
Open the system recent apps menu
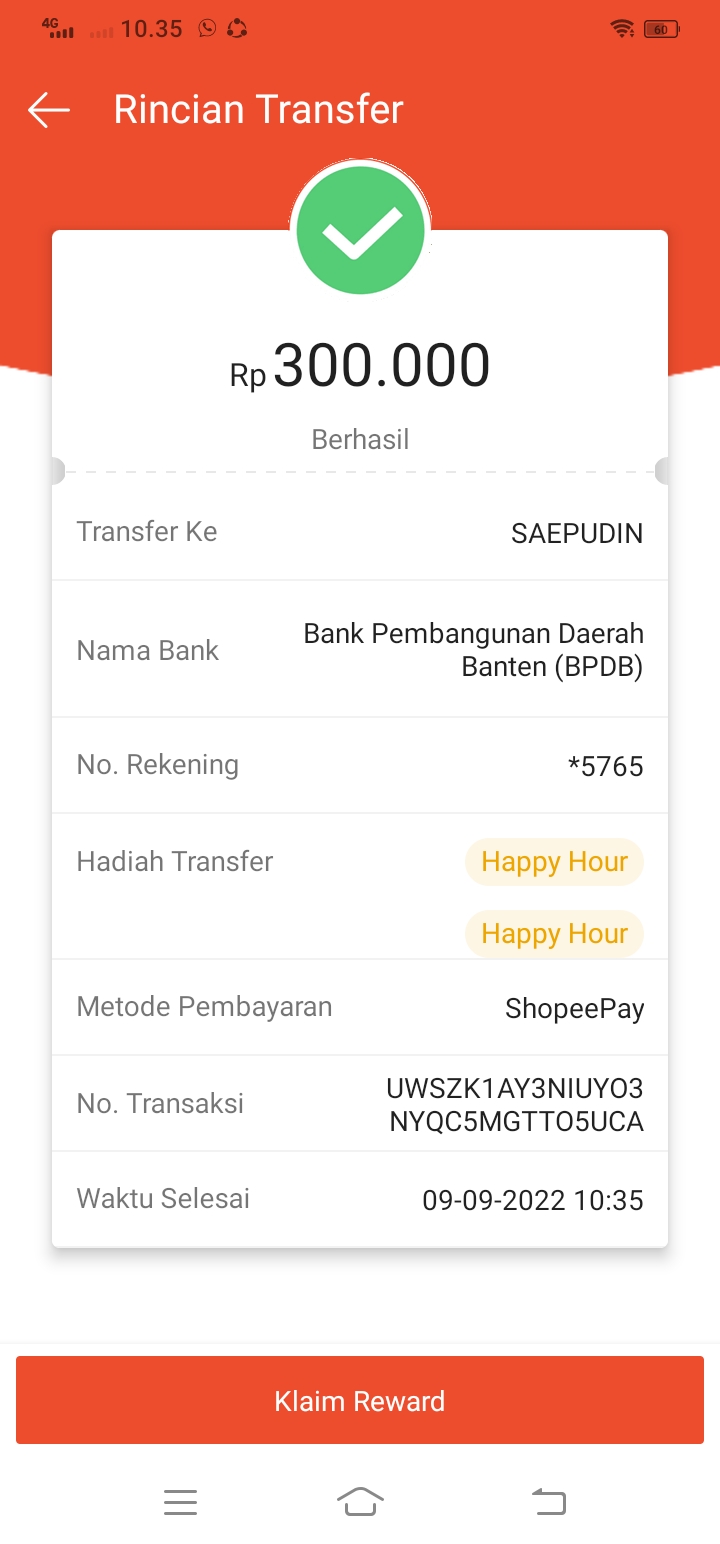(180, 1502)
